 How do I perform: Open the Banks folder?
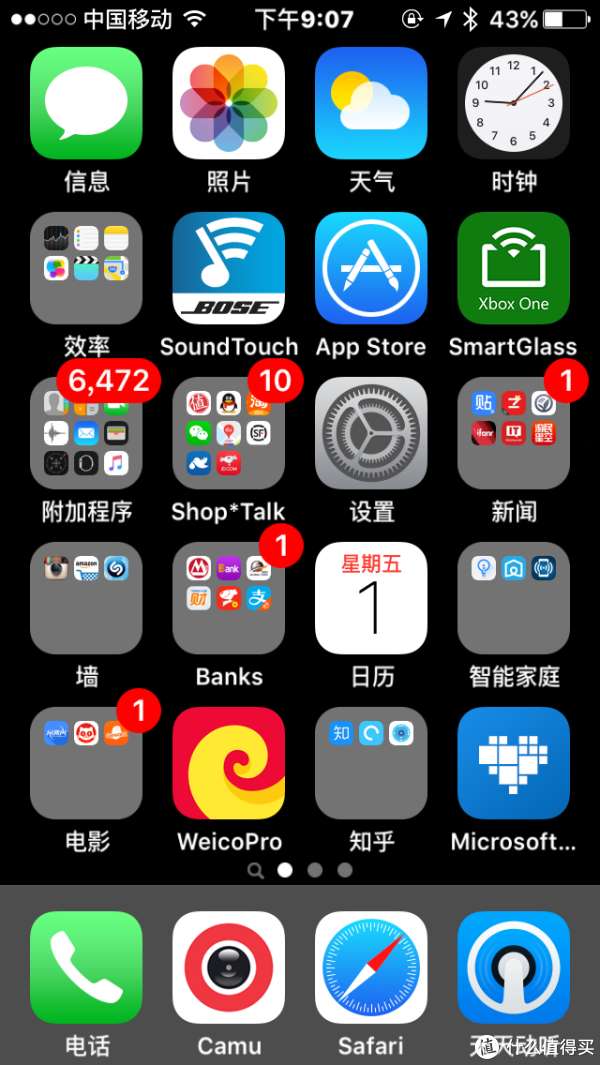(x=229, y=598)
